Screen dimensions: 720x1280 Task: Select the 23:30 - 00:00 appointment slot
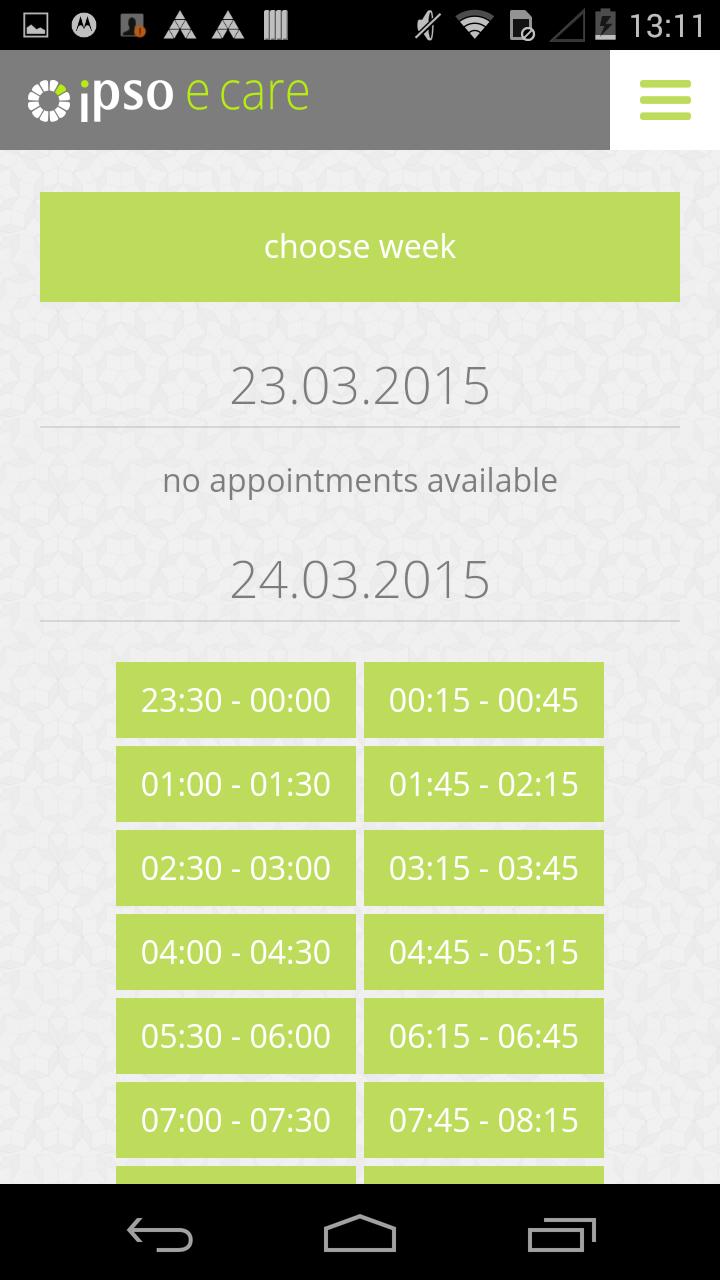coord(236,700)
